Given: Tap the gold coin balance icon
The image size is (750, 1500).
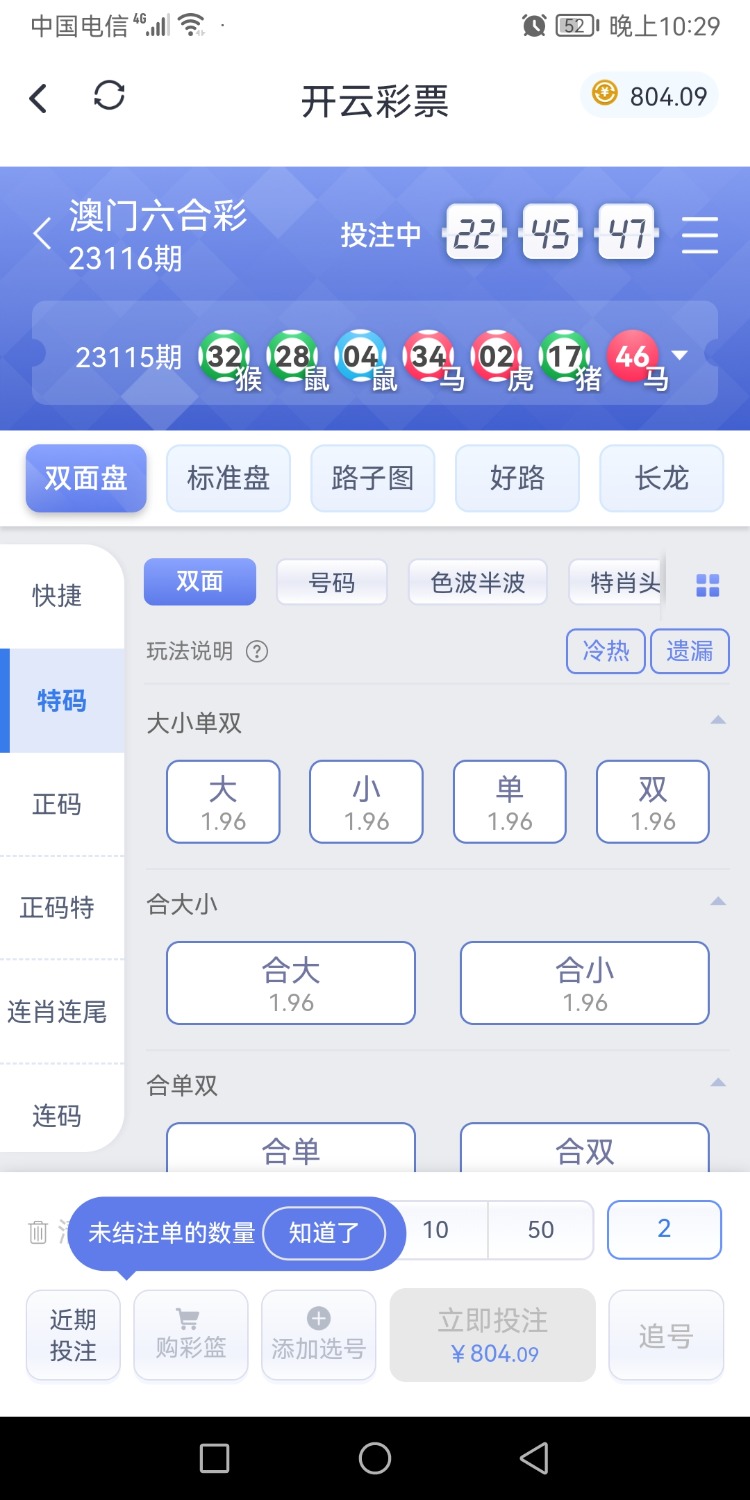Looking at the screenshot, I should [605, 95].
